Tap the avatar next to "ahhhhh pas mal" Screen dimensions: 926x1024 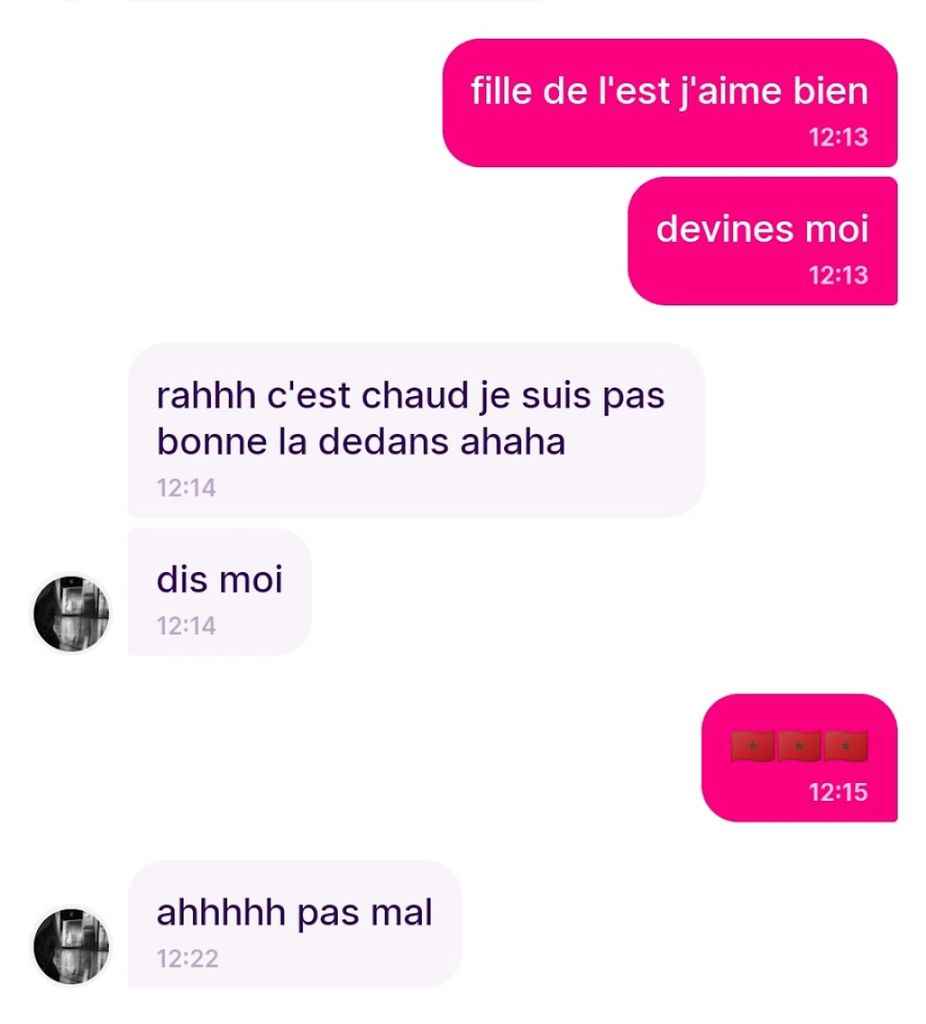70,946
